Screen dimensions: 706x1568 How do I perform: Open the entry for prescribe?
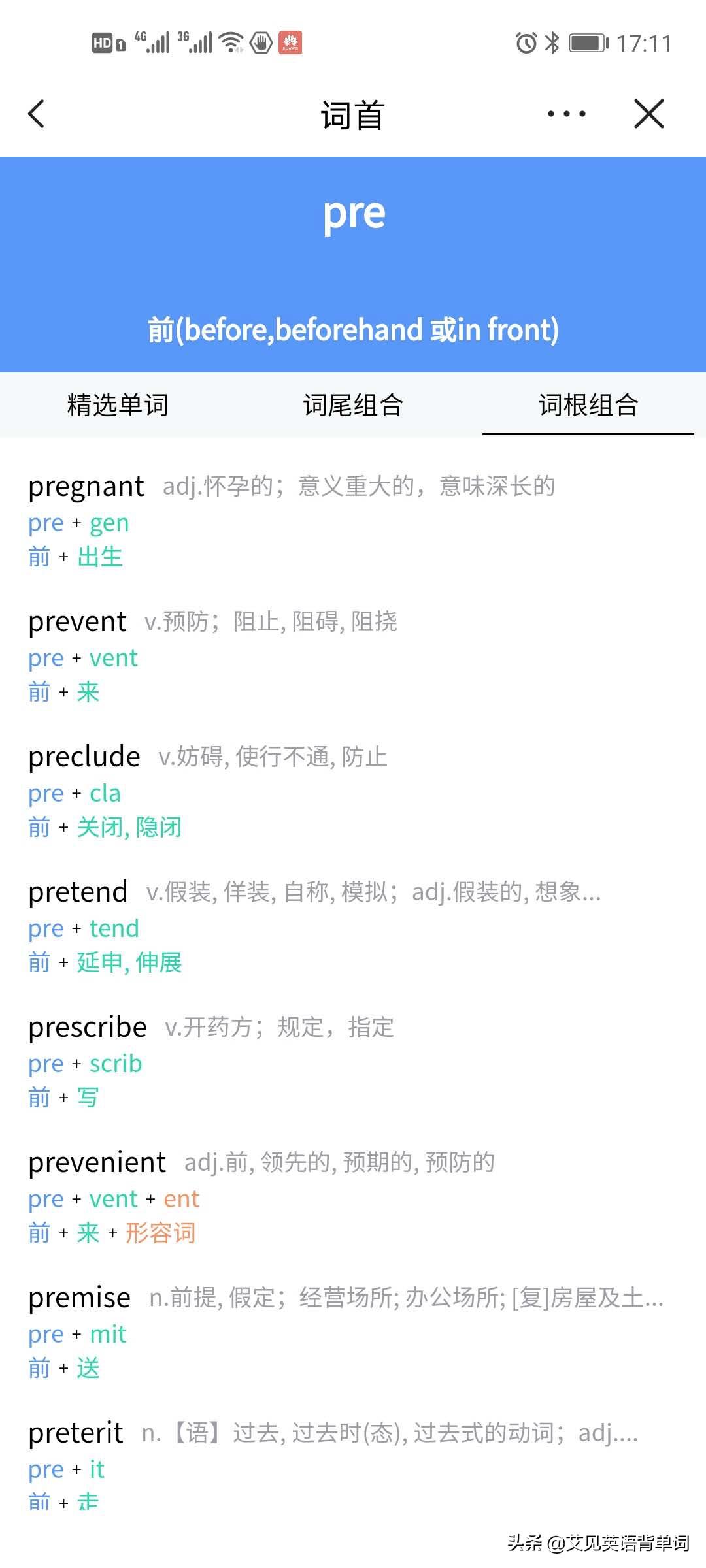coord(87,1027)
